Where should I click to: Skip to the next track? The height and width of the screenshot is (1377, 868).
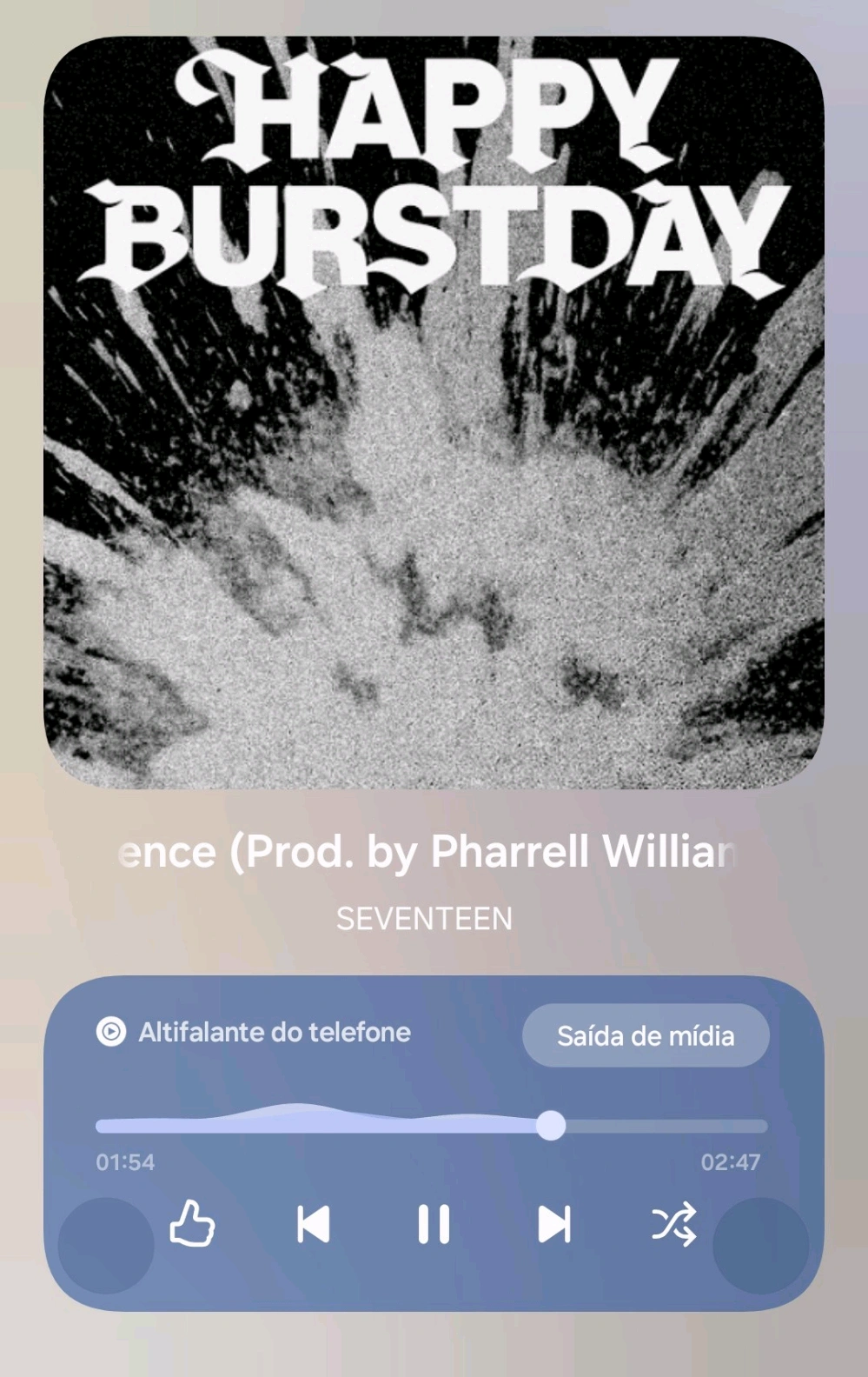click(554, 1224)
